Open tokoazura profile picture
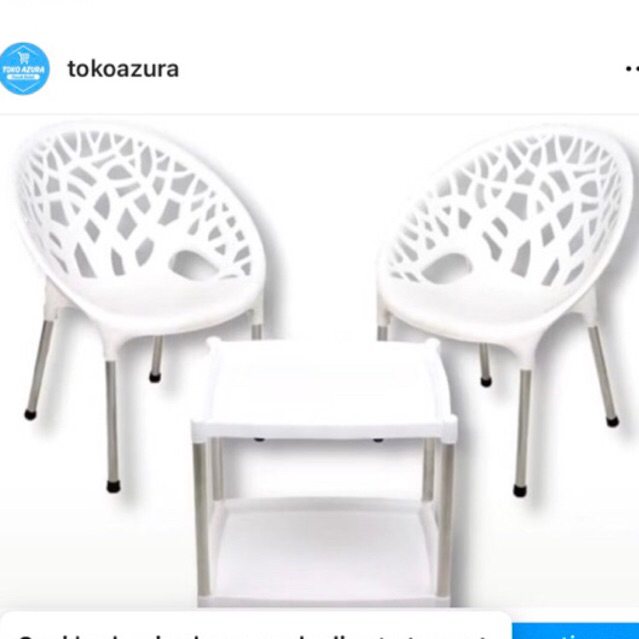Image resolution: width=639 pixels, height=639 pixels. coord(25,68)
